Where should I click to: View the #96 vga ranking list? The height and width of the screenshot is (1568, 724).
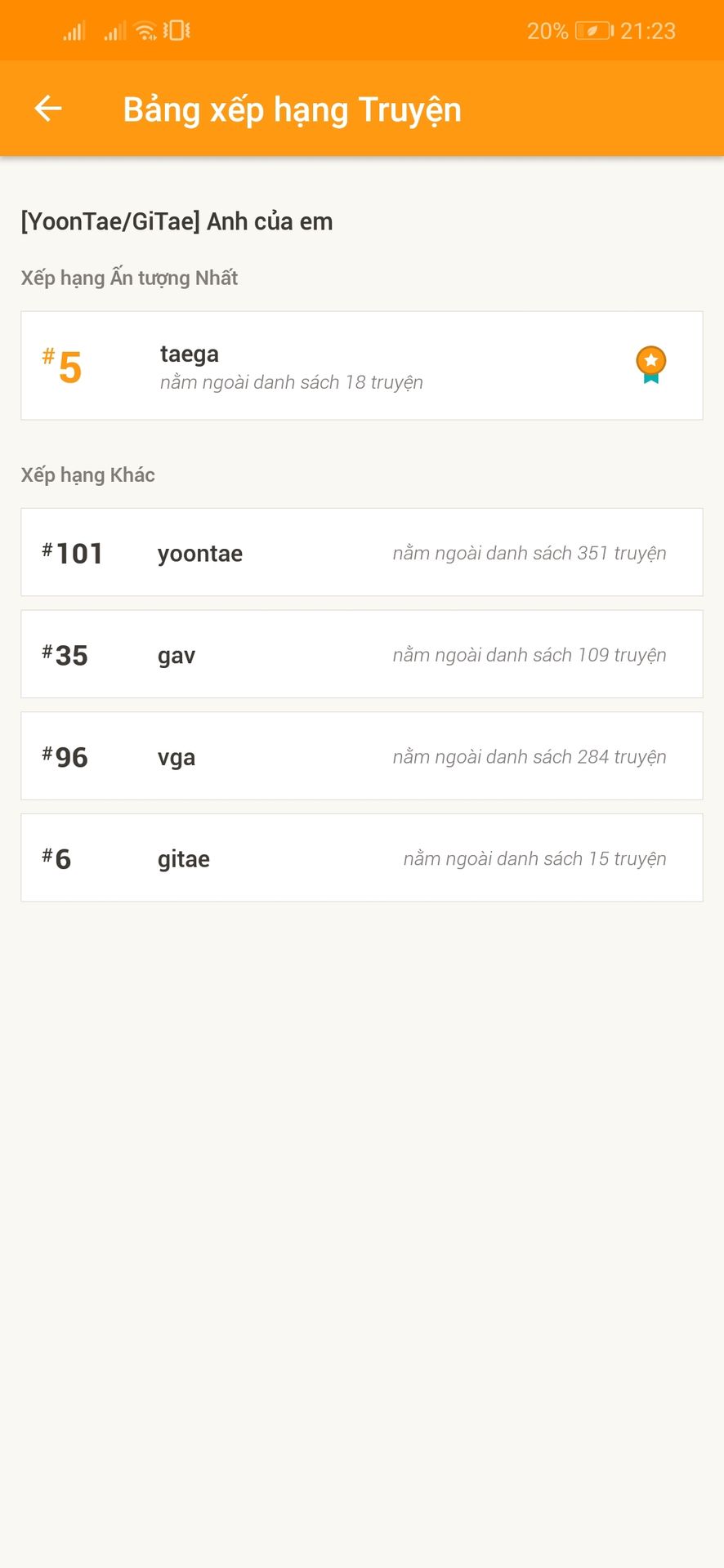point(361,756)
